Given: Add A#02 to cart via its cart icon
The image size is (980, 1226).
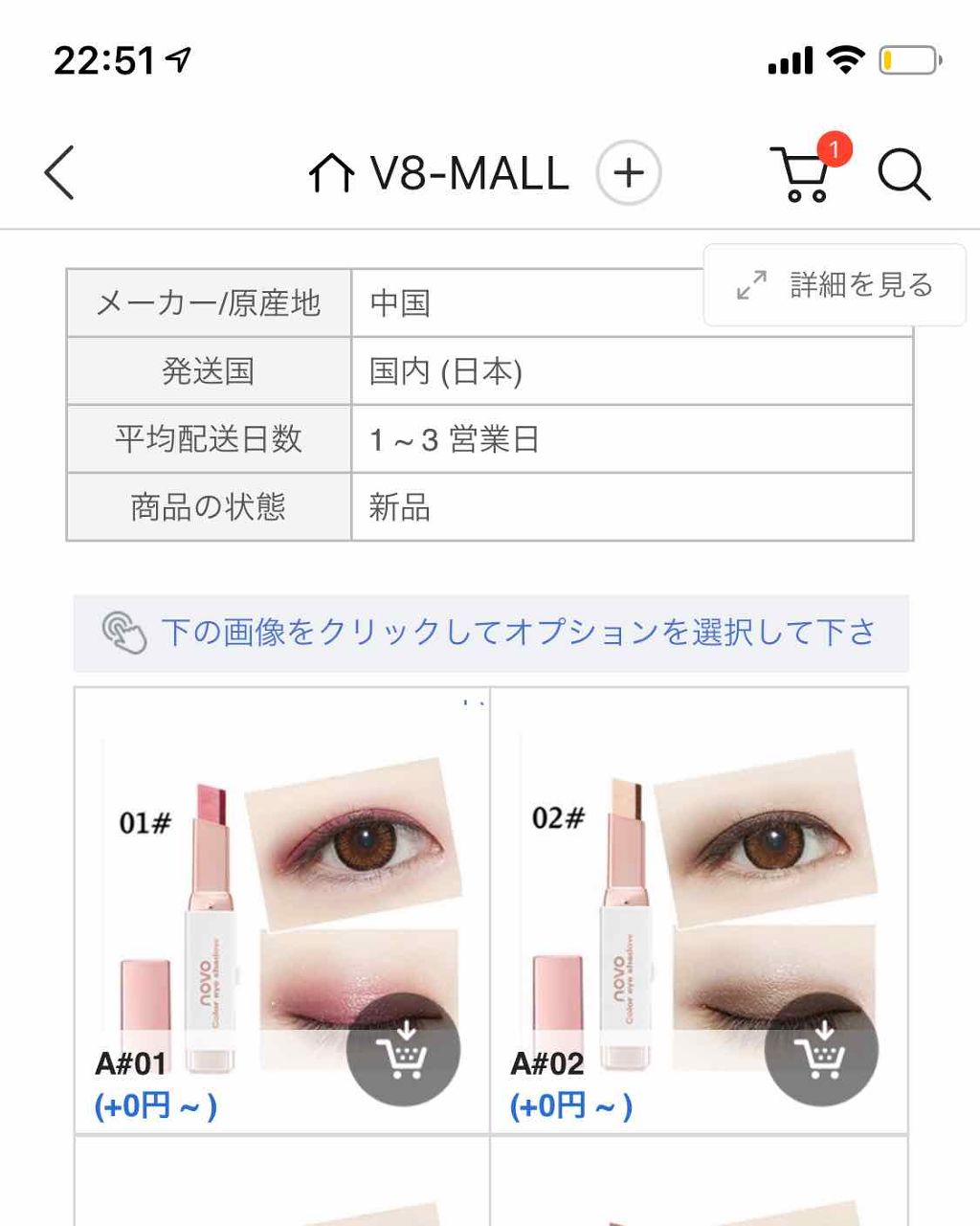Looking at the screenshot, I should tap(821, 1051).
